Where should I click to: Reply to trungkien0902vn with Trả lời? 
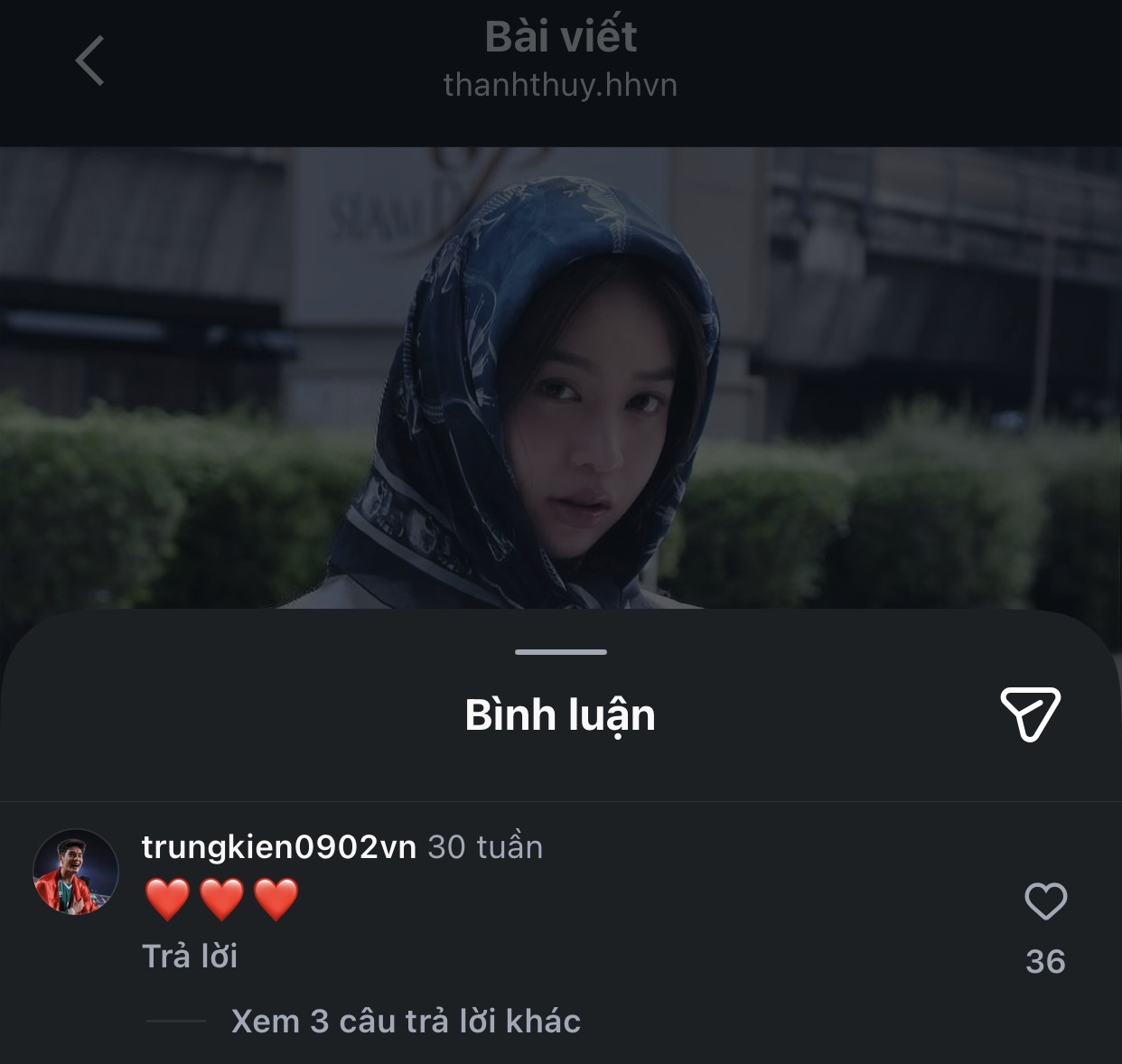(190, 957)
